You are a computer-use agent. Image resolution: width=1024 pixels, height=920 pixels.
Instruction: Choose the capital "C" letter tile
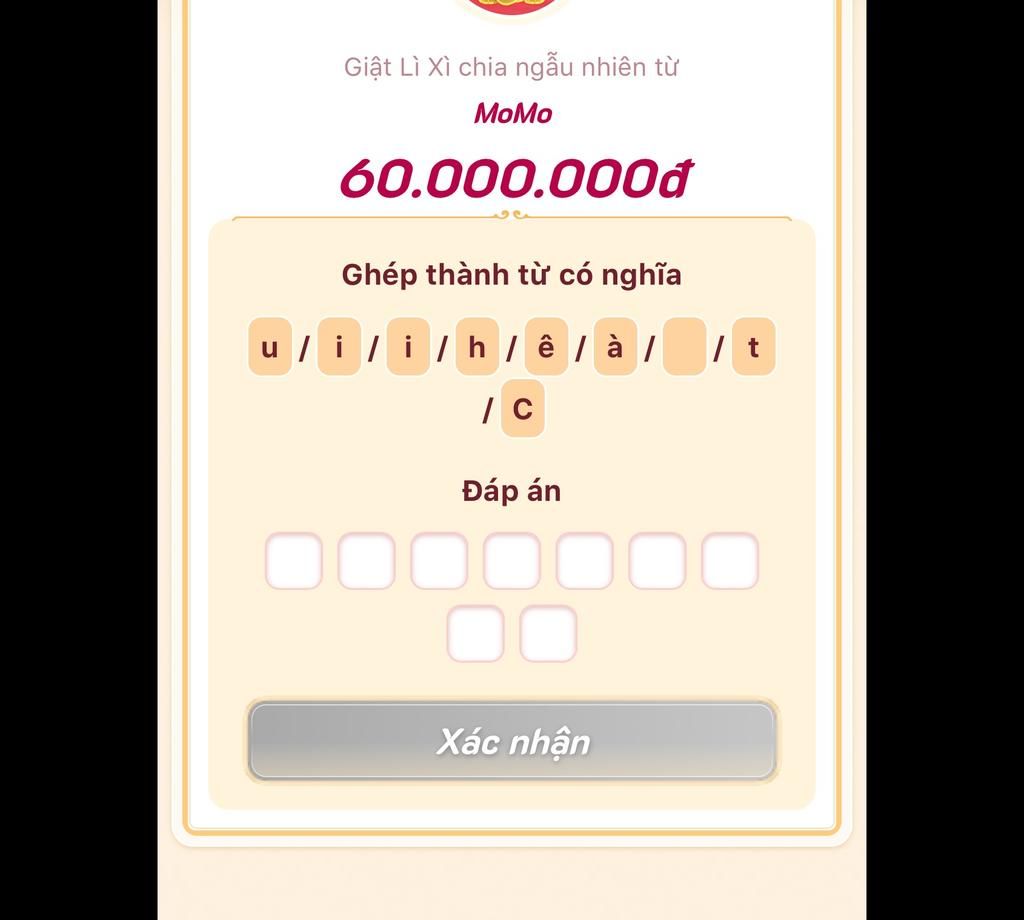(522, 409)
